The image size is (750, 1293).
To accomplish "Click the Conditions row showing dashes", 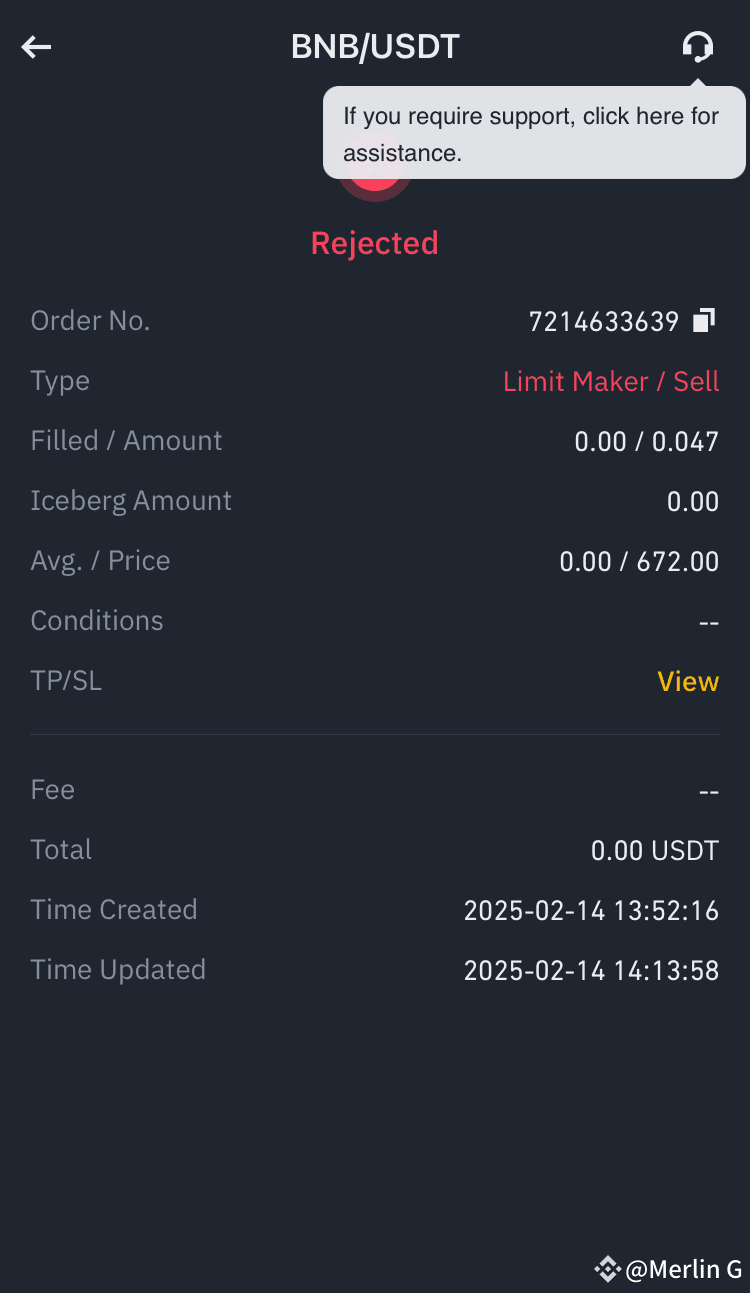I will (x=96, y=620).
